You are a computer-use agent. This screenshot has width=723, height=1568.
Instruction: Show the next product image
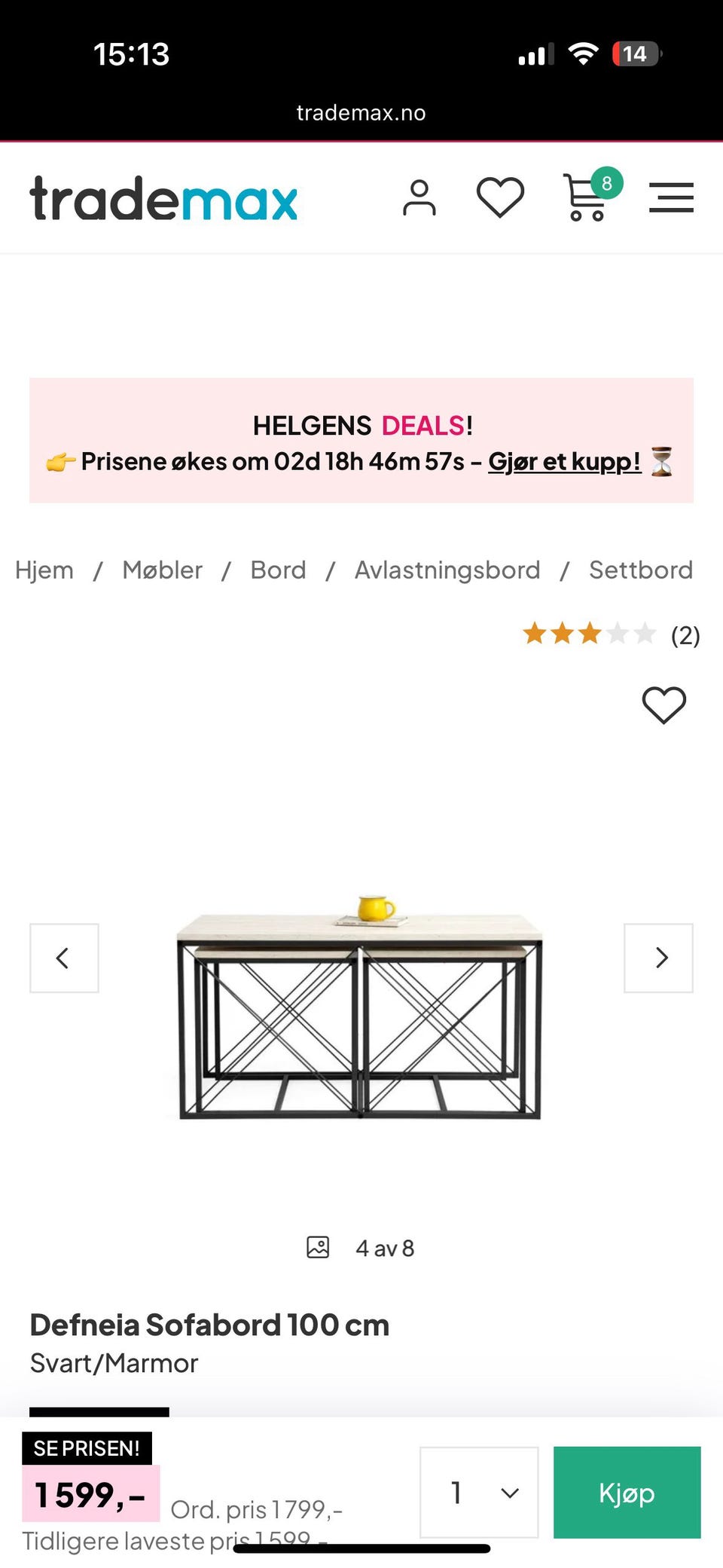pyautogui.click(x=659, y=958)
